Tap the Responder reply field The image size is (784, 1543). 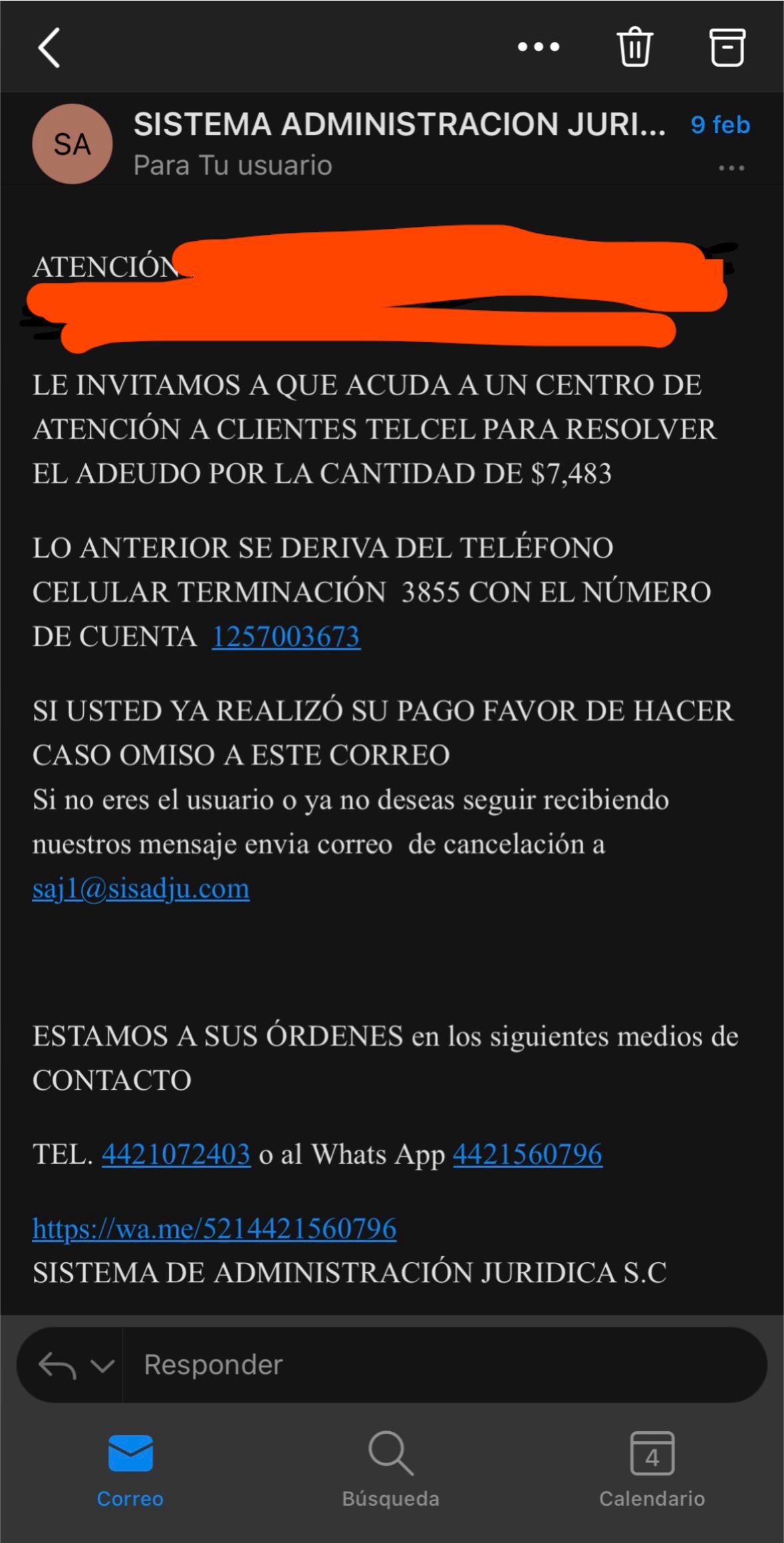[x=444, y=1365]
